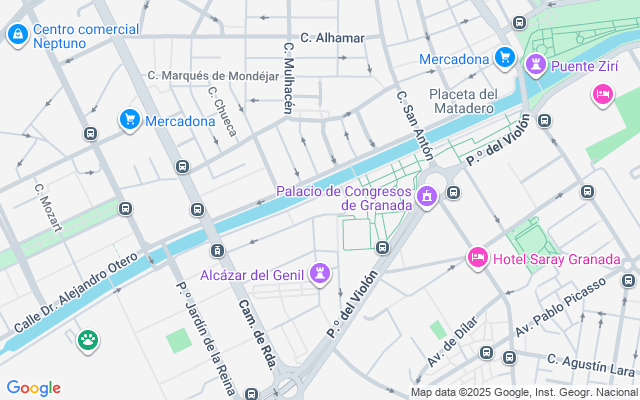Open the Centro comercial Neptuno marker
The width and height of the screenshot is (640, 400).
[x=18, y=36]
